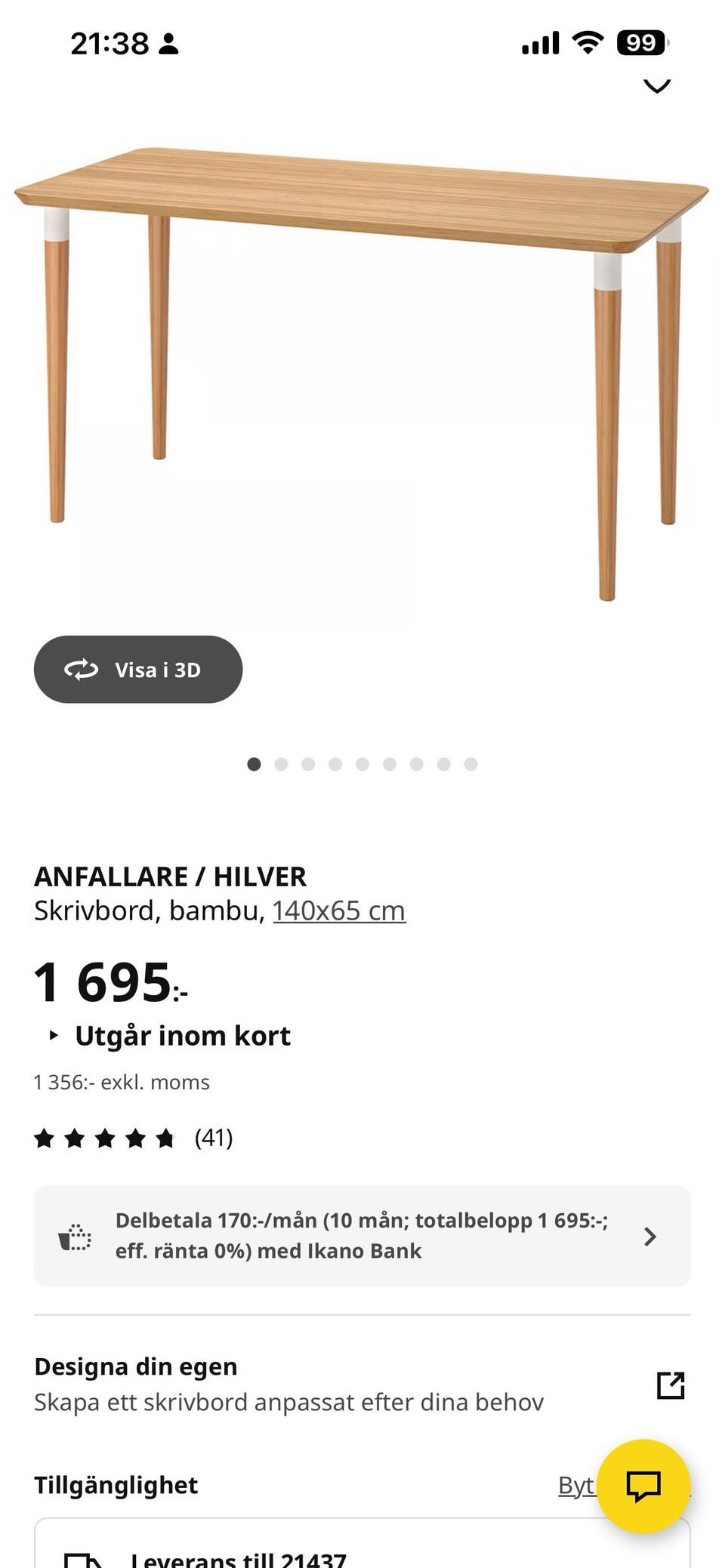This screenshot has height=1568, width=725.
Task: Click the fifth star in the product rating
Action: click(164, 1137)
